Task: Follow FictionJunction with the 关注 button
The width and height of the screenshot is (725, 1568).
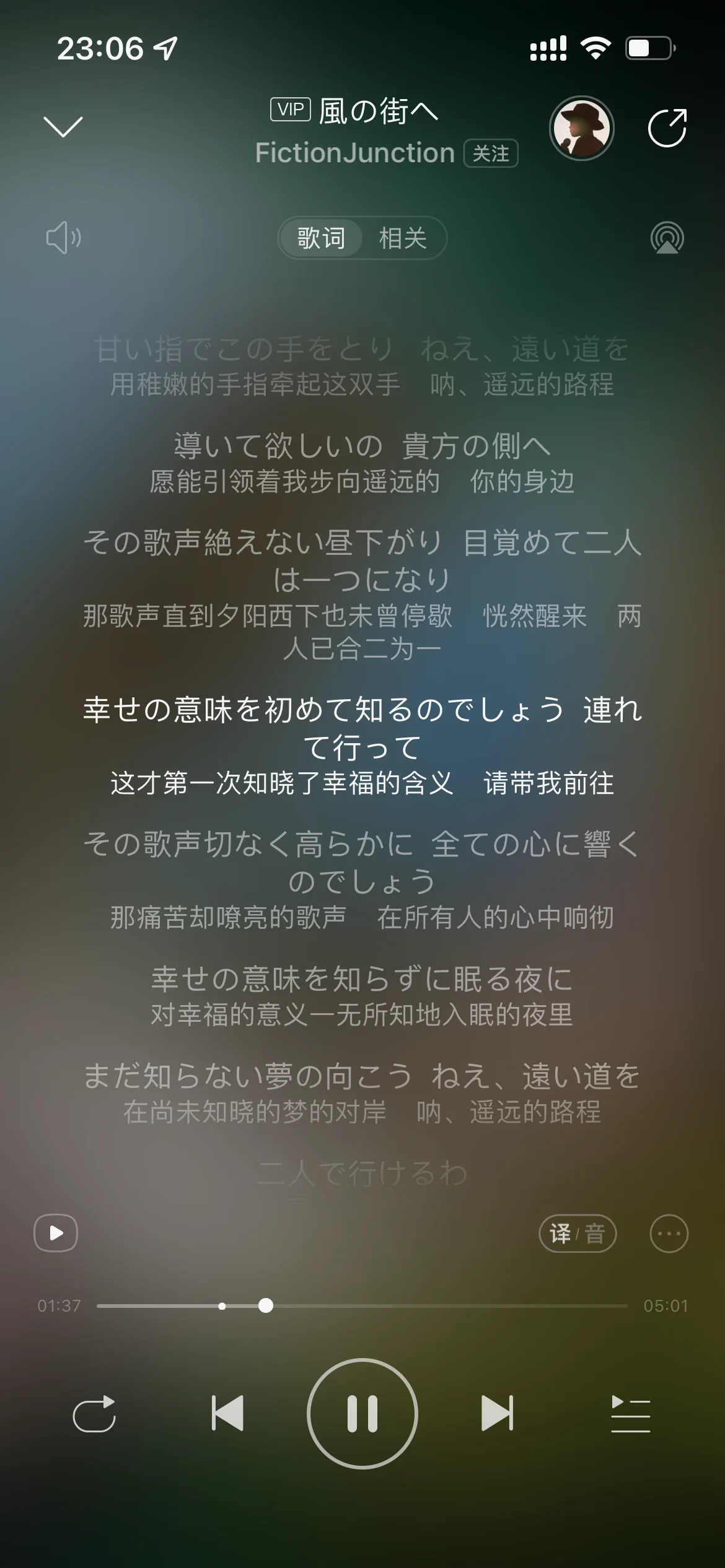Action: 491,154
